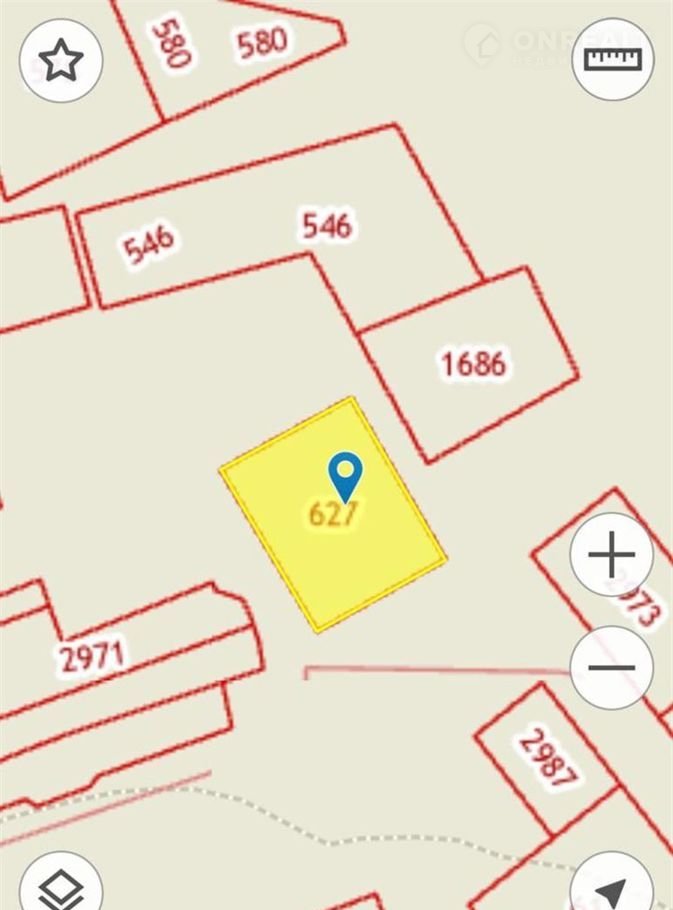
Task: Zoom out with the minus button
Action: coord(611,667)
